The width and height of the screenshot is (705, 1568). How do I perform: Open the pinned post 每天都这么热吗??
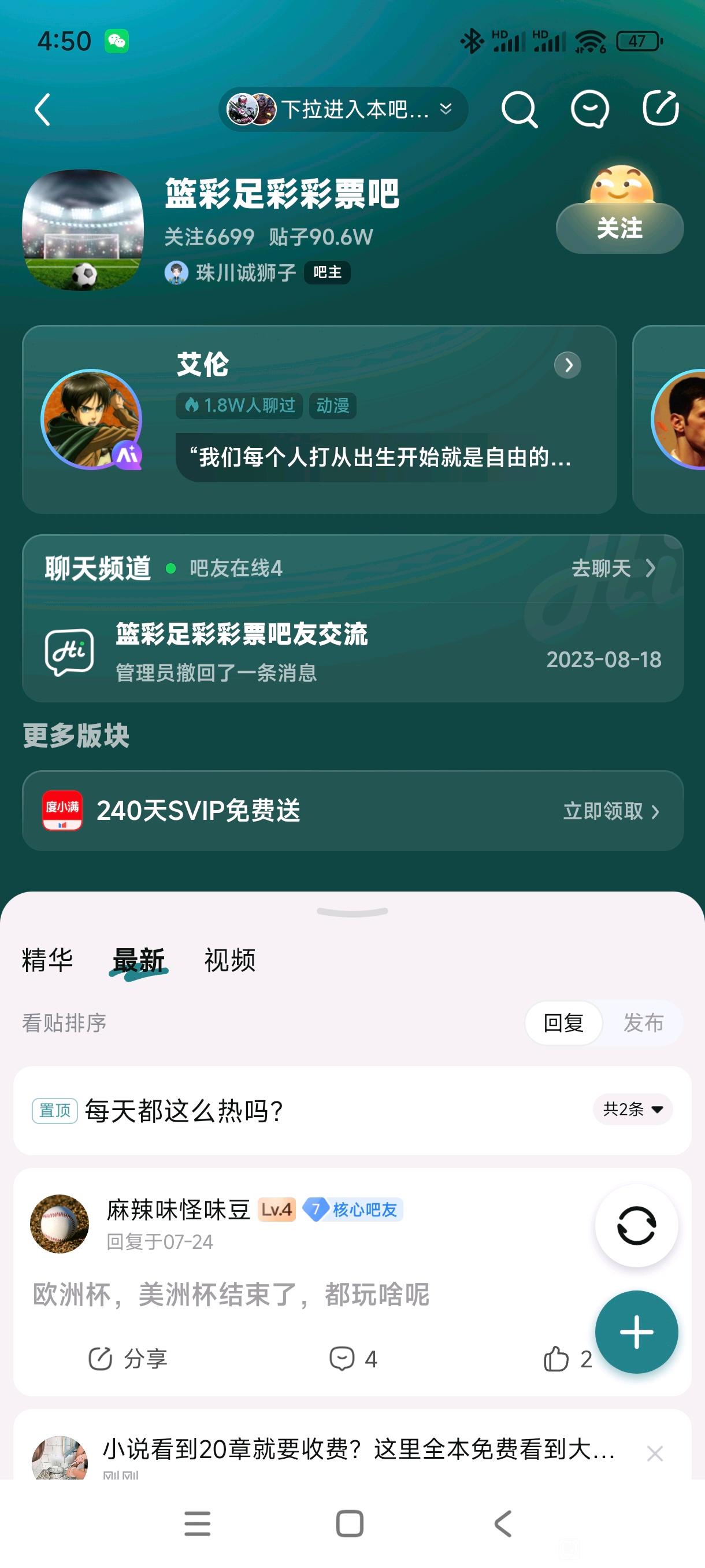(184, 1111)
